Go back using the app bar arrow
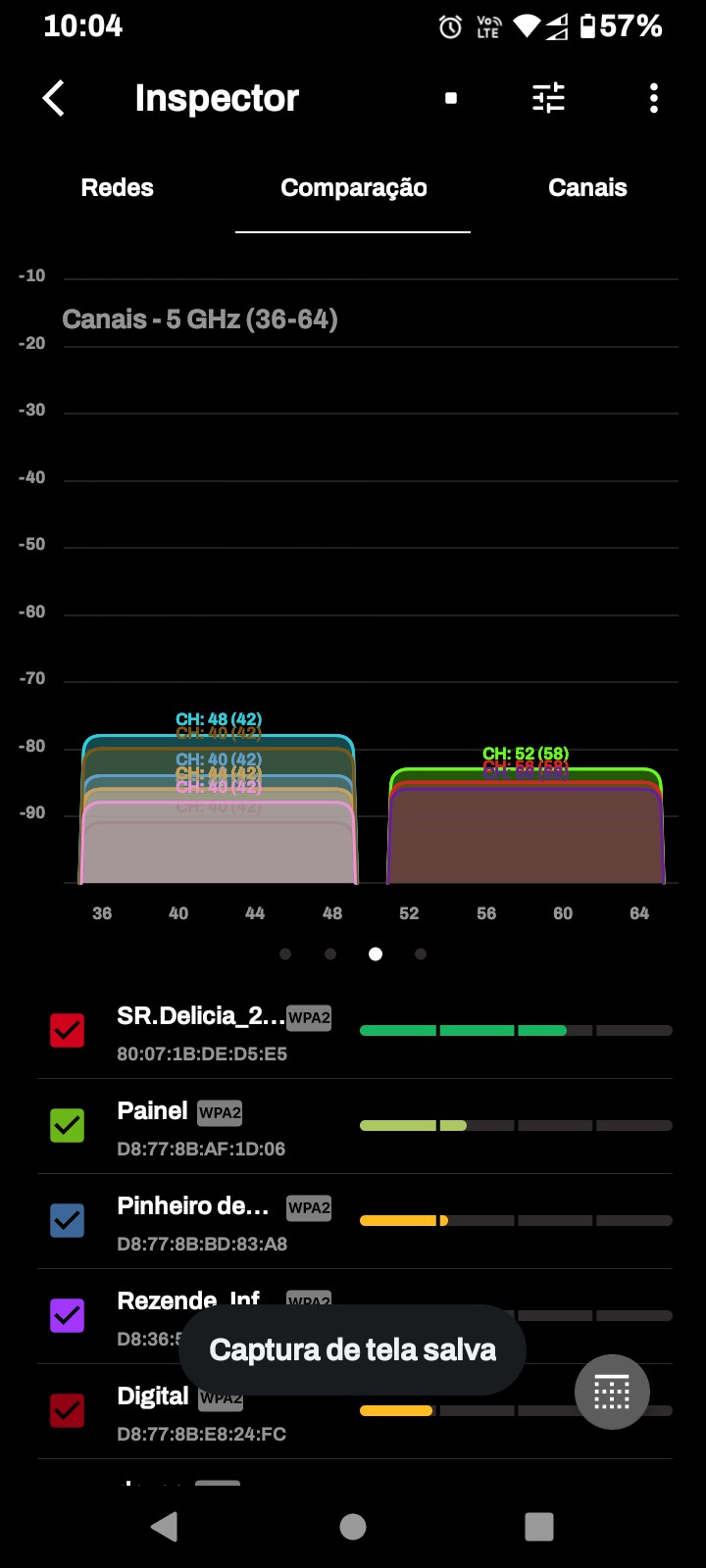Image resolution: width=706 pixels, height=1568 pixels. (54, 98)
